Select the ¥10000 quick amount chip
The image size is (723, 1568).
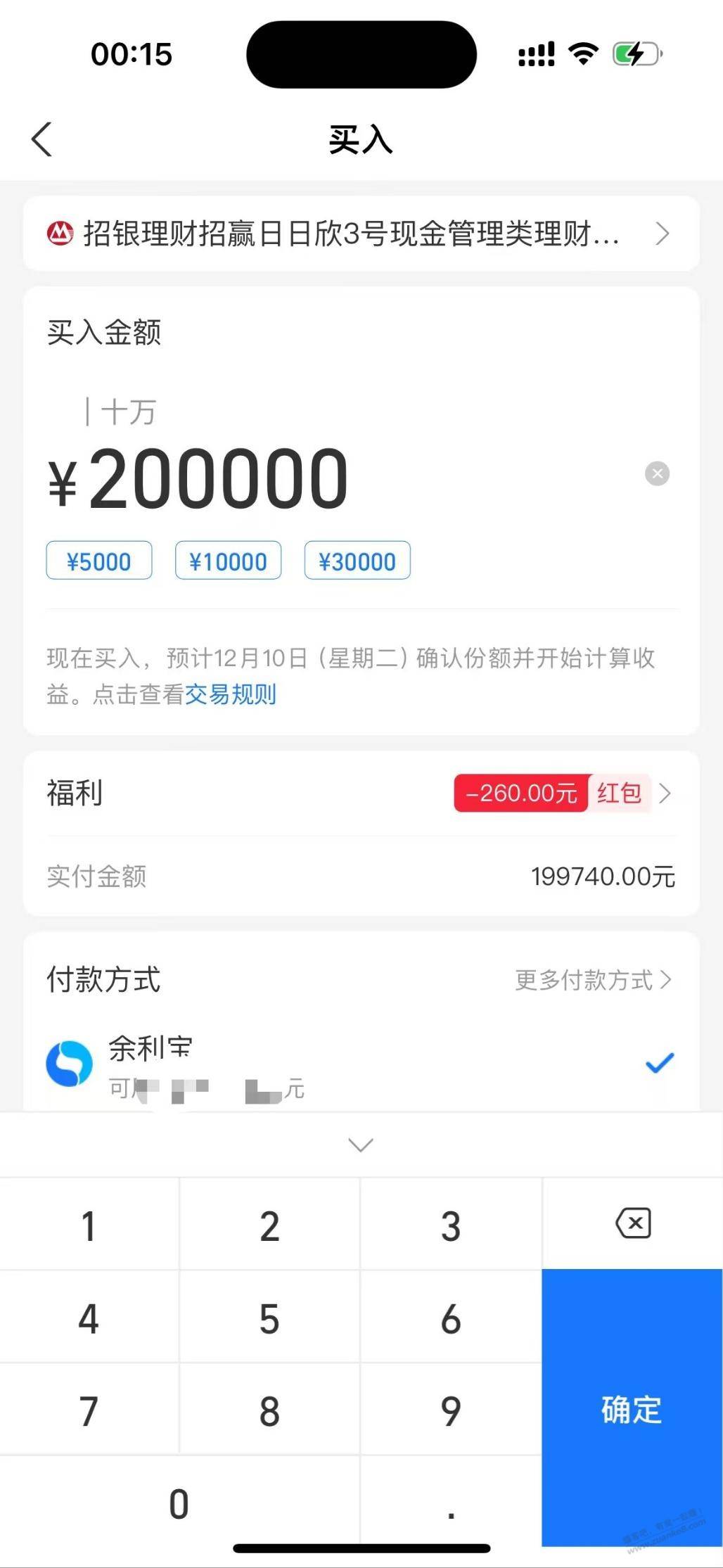click(228, 561)
